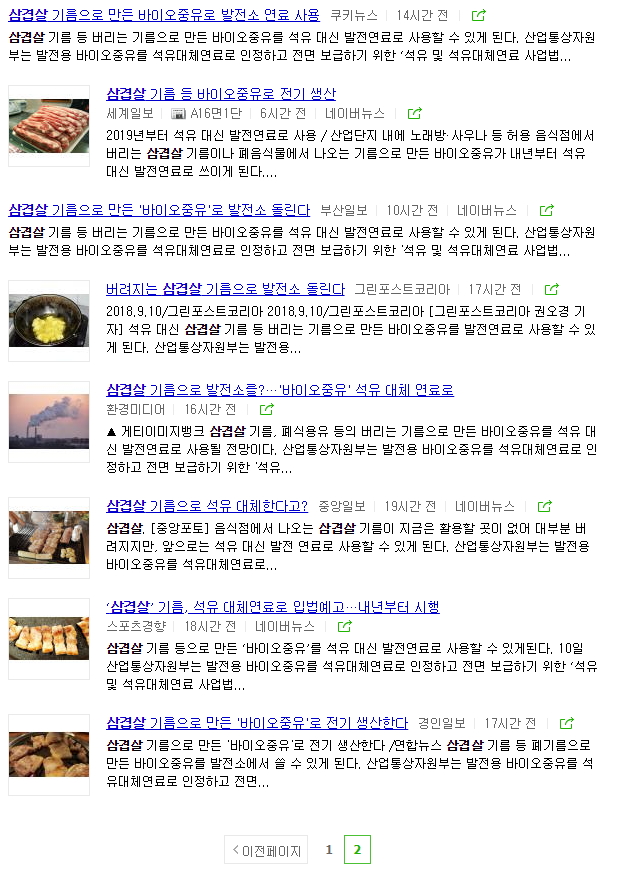This screenshot has height=876, width=622.
Task: Open the 세계일보 article thumbnail of raw pork belly
Action: click(49, 125)
